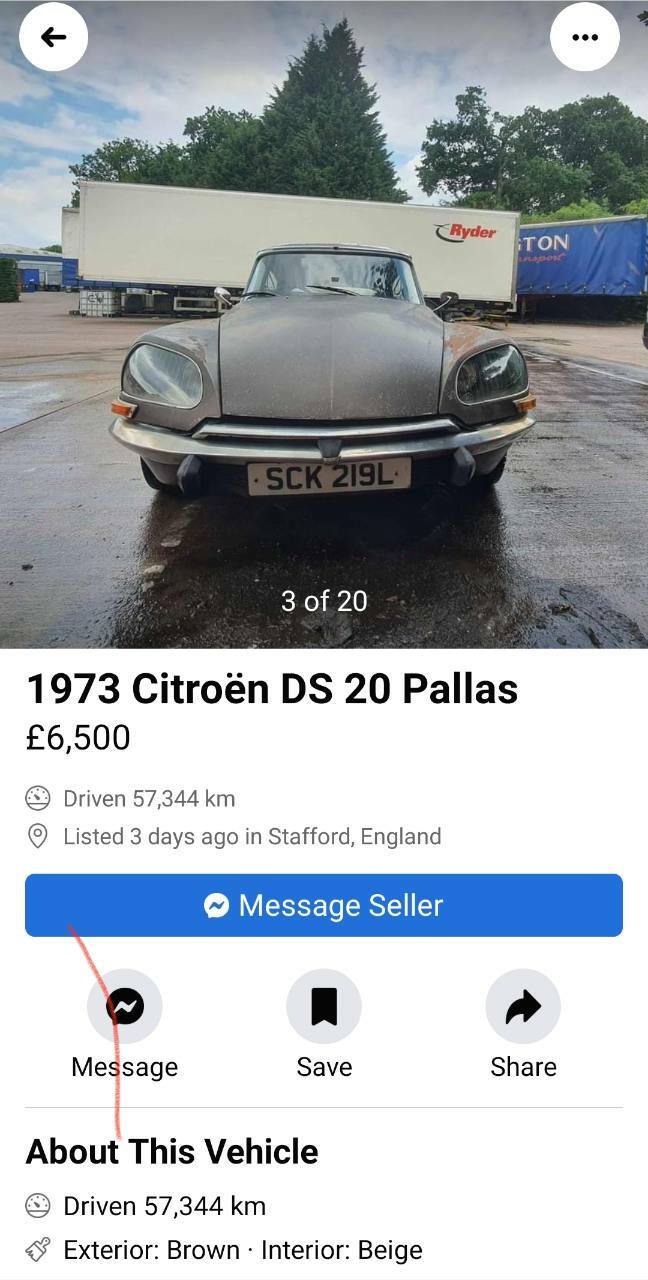Go back using the arrow button
This screenshot has height=1280, width=648.
pos(53,37)
